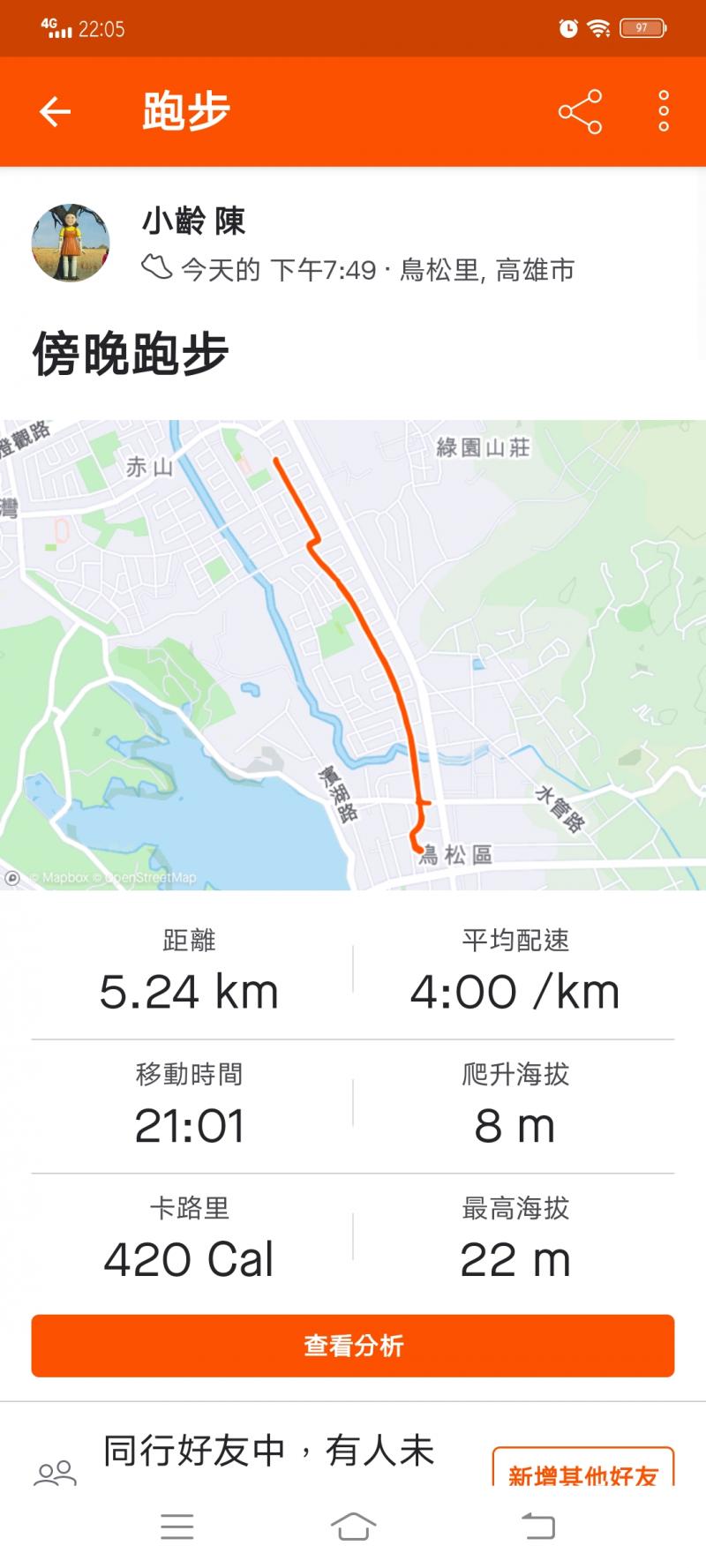This screenshot has height=1568, width=706.
Task: Tap 新增其他好友 to add friends
Action: (582, 1469)
